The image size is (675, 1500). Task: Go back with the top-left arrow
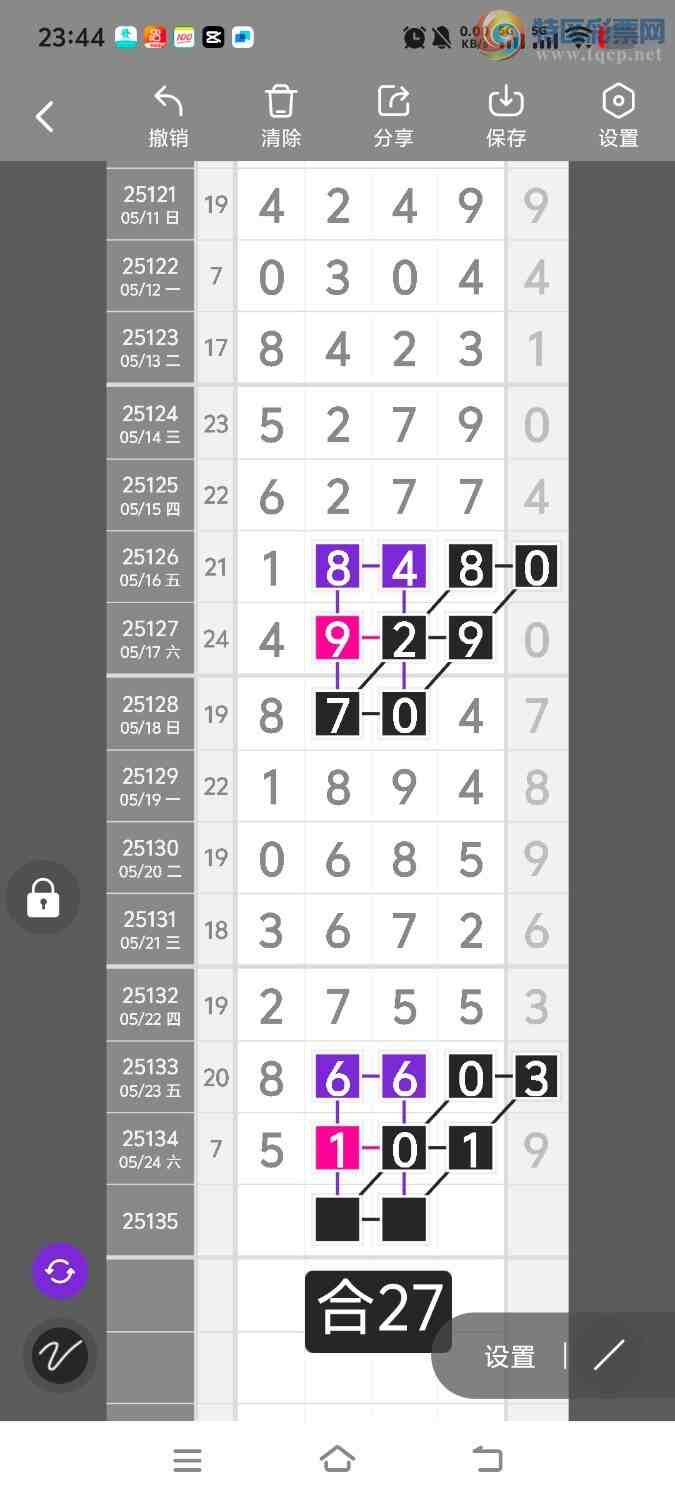click(x=45, y=117)
